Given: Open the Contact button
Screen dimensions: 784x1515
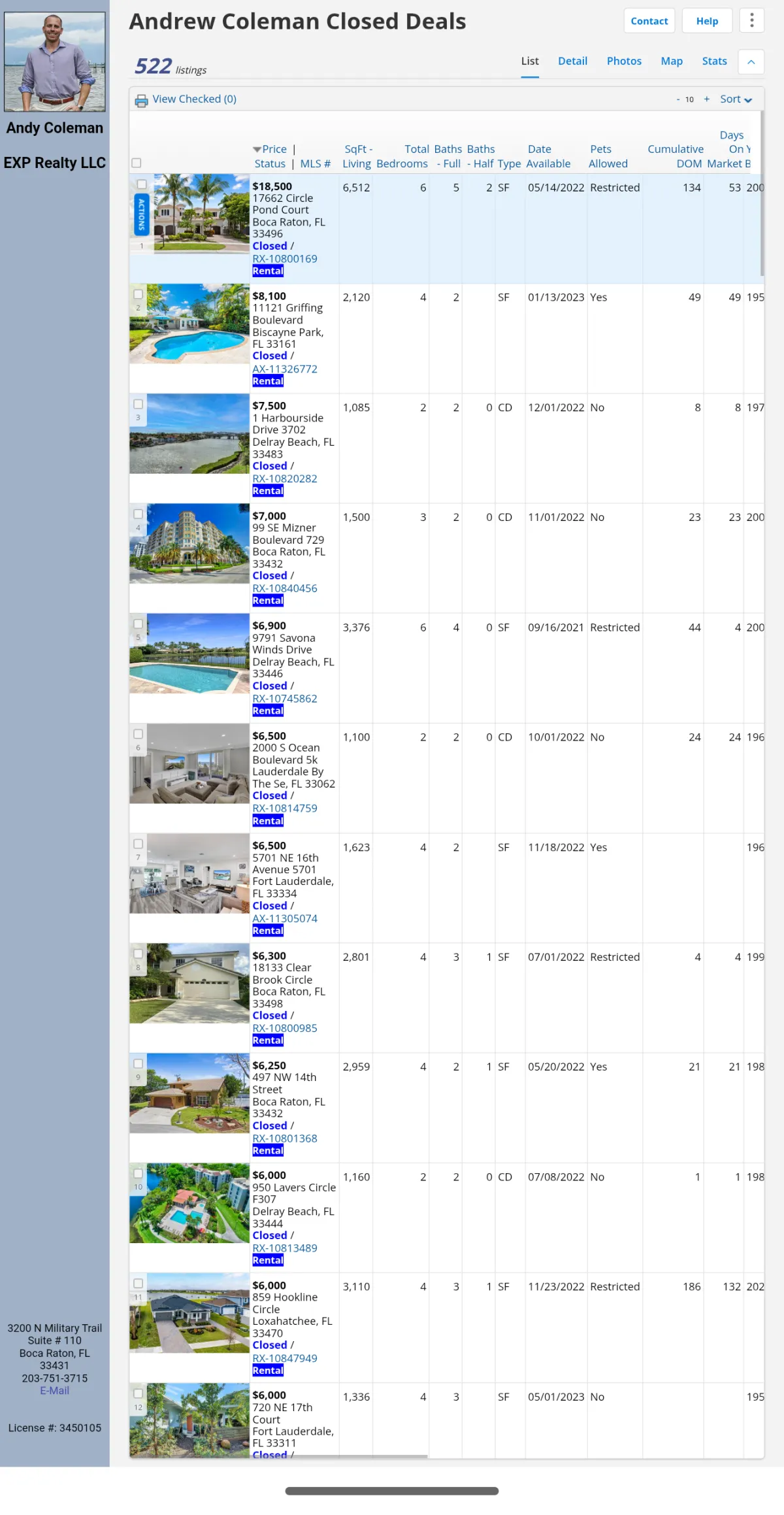Looking at the screenshot, I should point(649,21).
